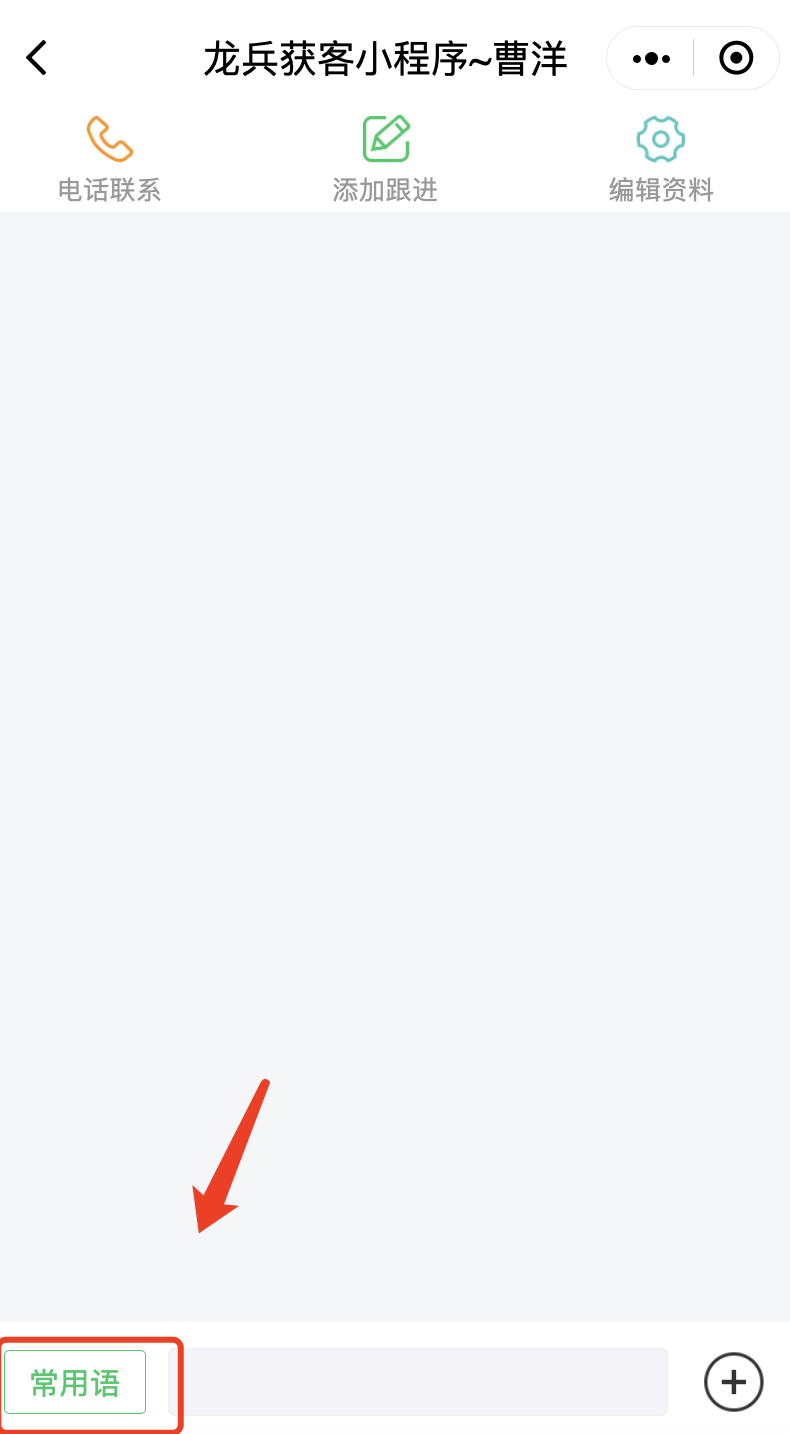Close the mini program via the circle icon
Screen dimensions: 790x1434
(736, 58)
